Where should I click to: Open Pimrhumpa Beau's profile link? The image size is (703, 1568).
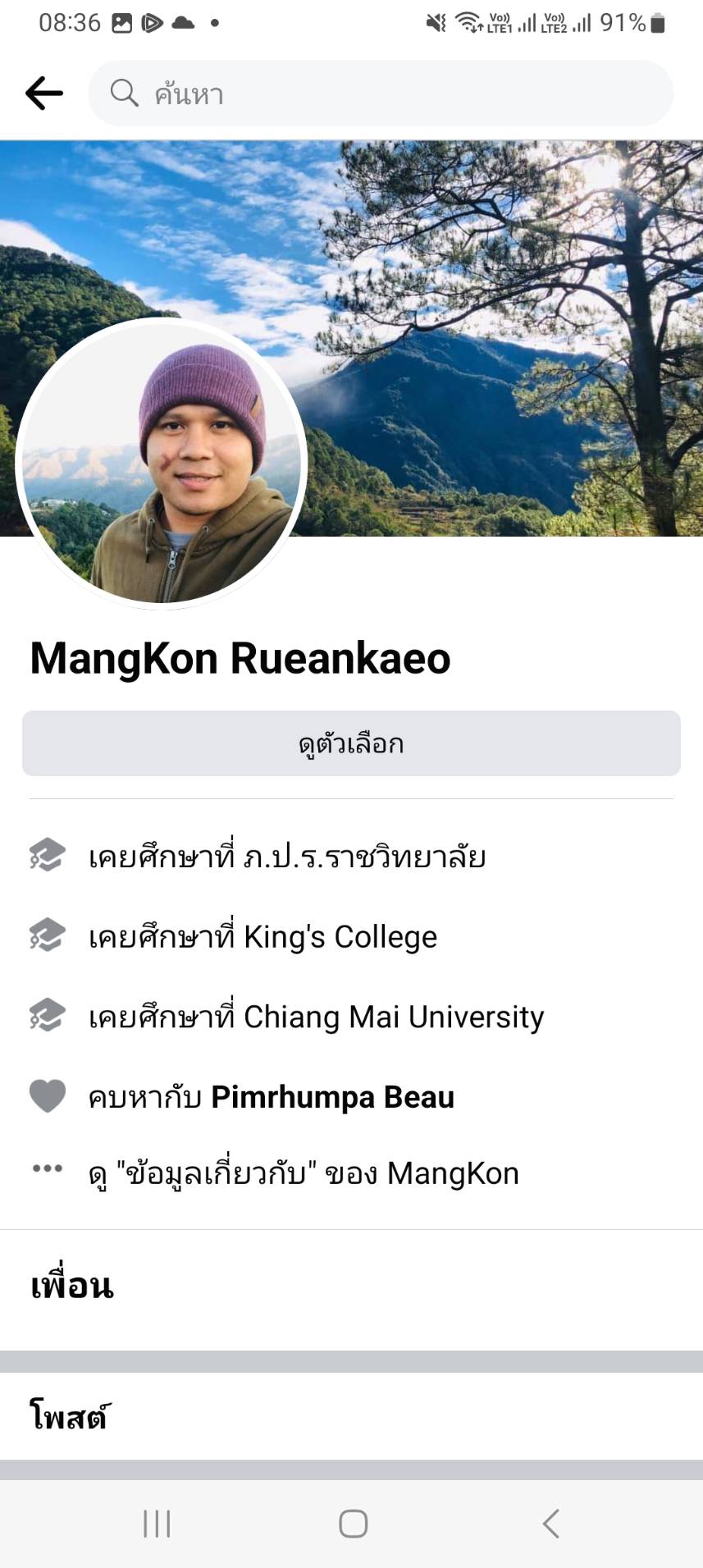pos(332,1096)
